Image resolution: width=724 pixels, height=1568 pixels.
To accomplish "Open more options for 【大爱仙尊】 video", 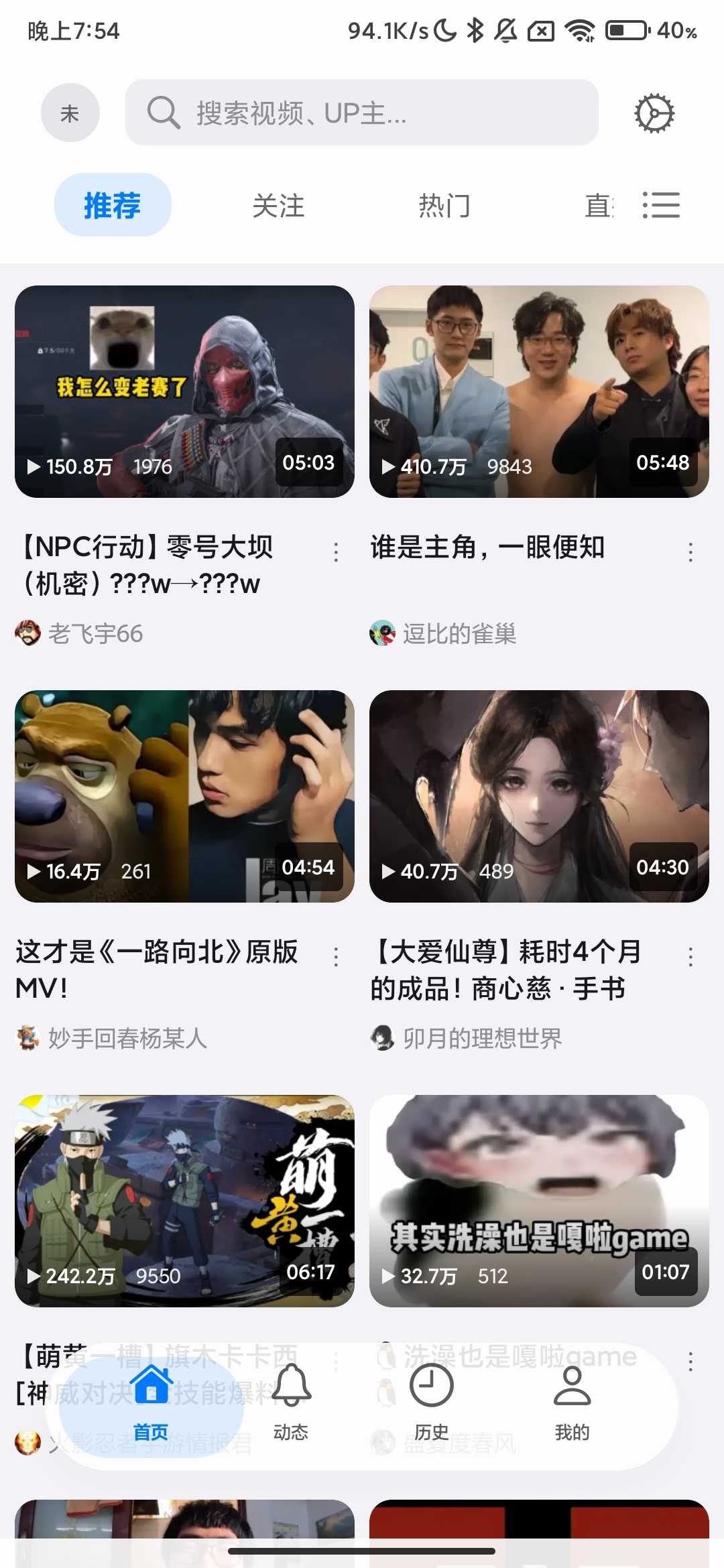I will (690, 957).
